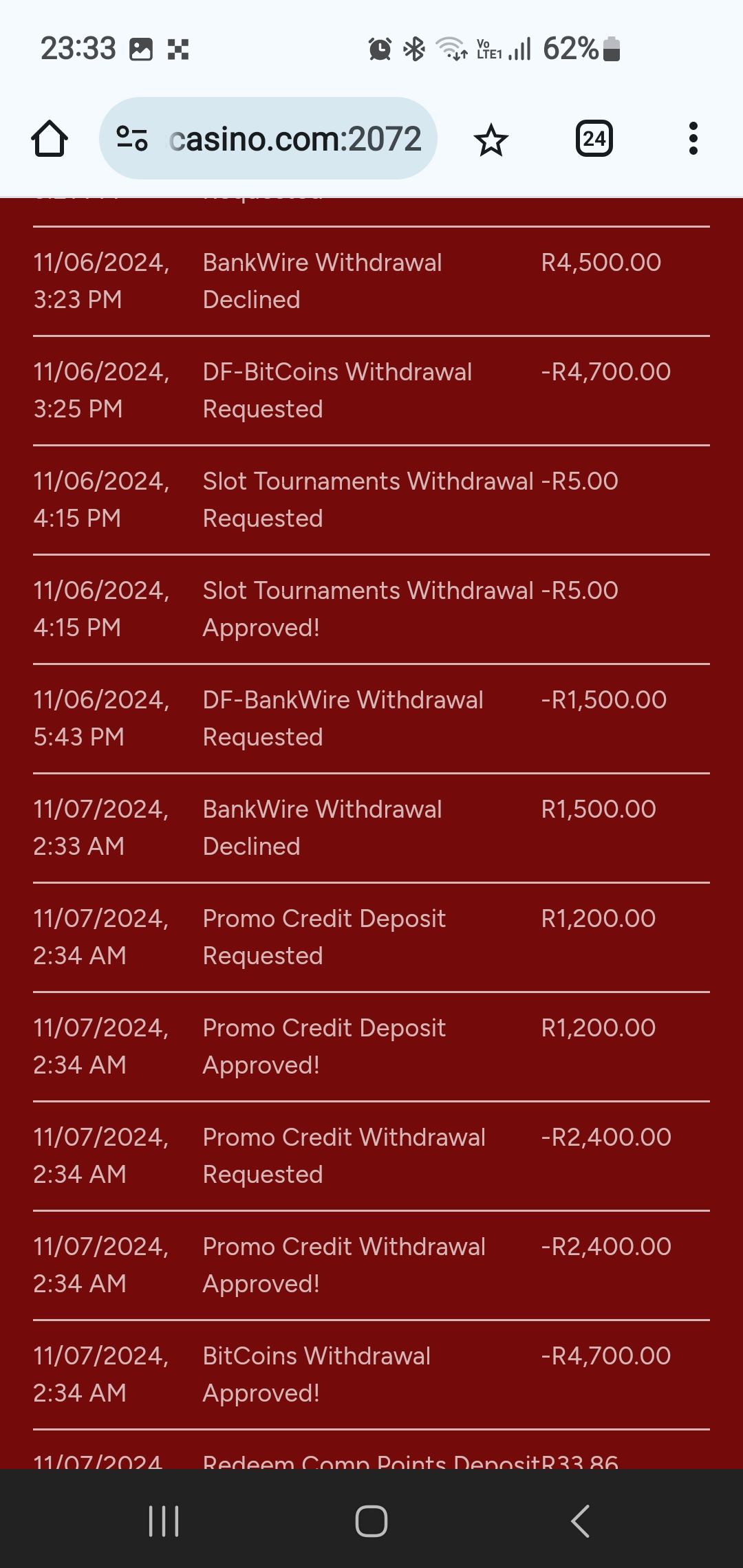This screenshot has height=1568, width=743.
Task: Go to the browser home page
Action: pos(50,139)
